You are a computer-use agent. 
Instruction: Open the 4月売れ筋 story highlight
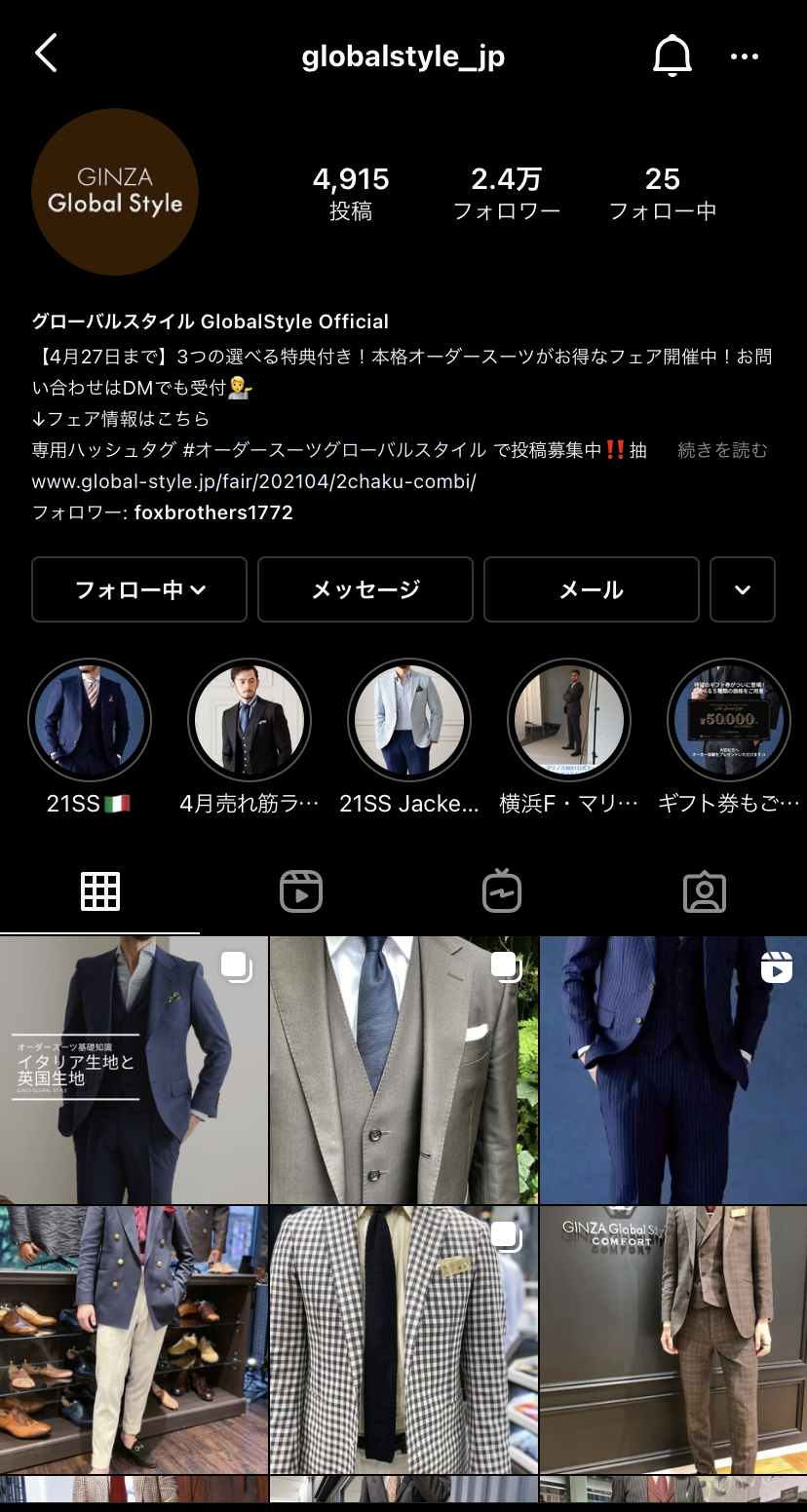click(x=250, y=721)
